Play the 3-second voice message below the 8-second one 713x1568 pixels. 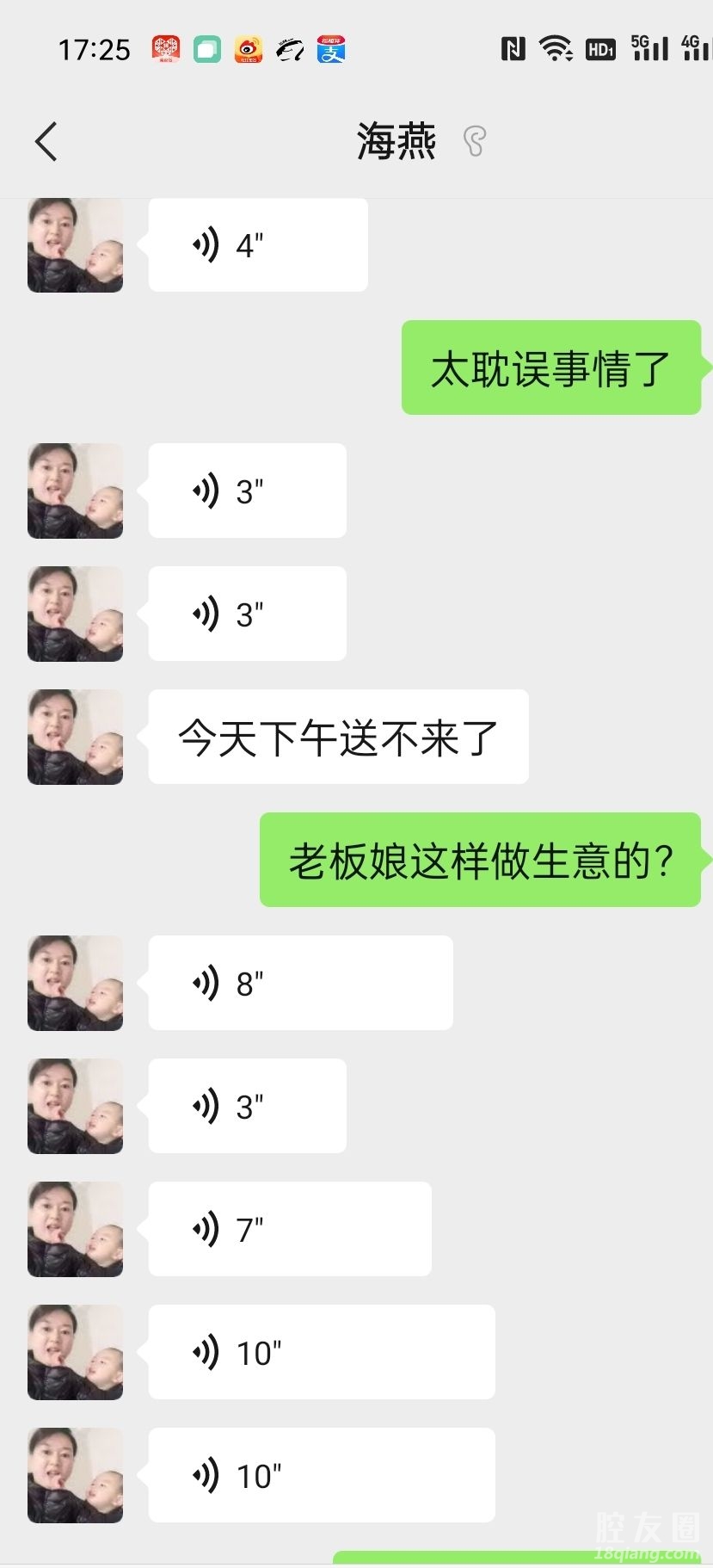[x=247, y=1106]
